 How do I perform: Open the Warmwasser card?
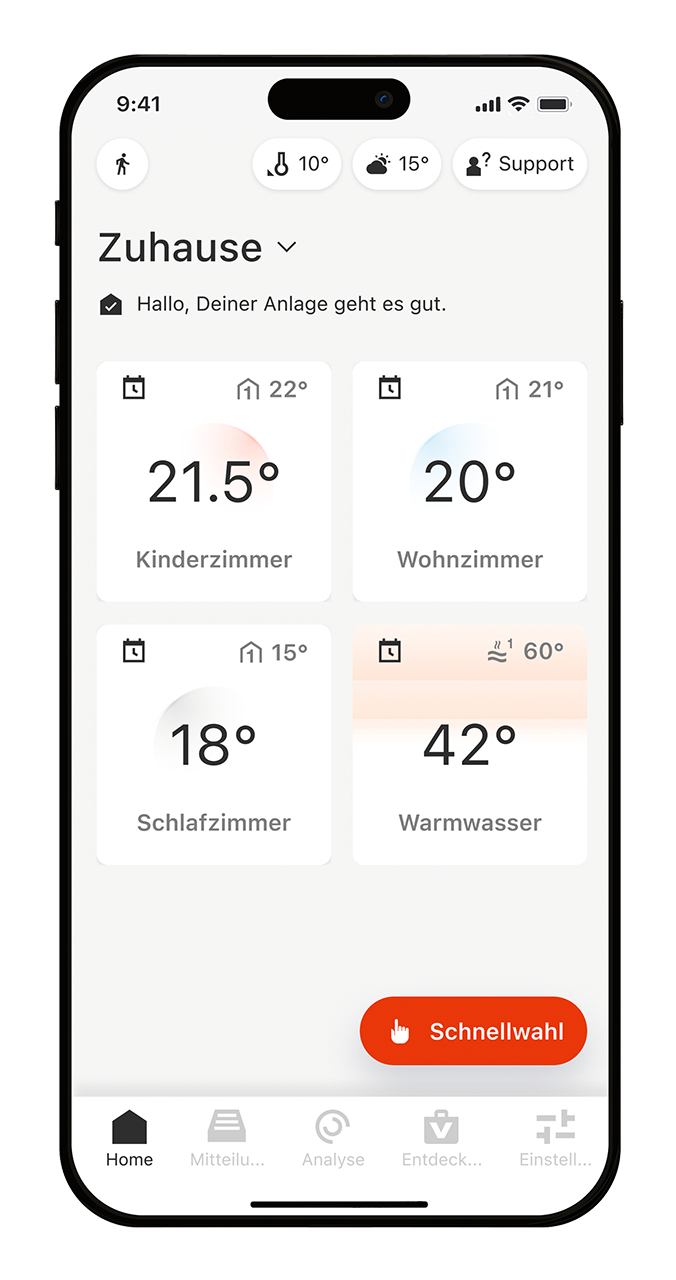470,745
